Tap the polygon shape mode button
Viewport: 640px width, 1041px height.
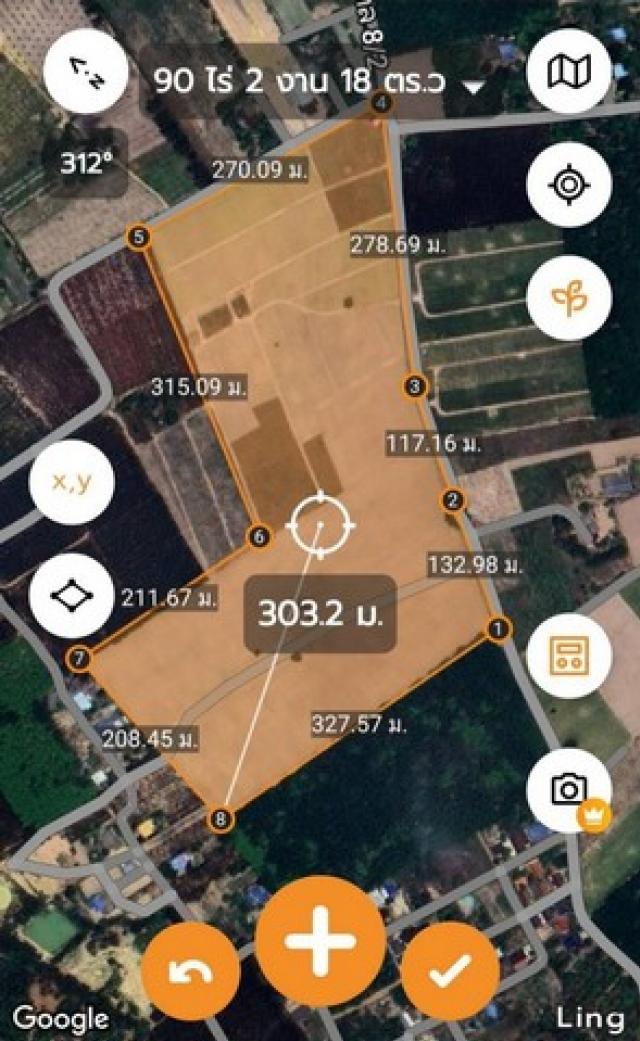coord(72,596)
